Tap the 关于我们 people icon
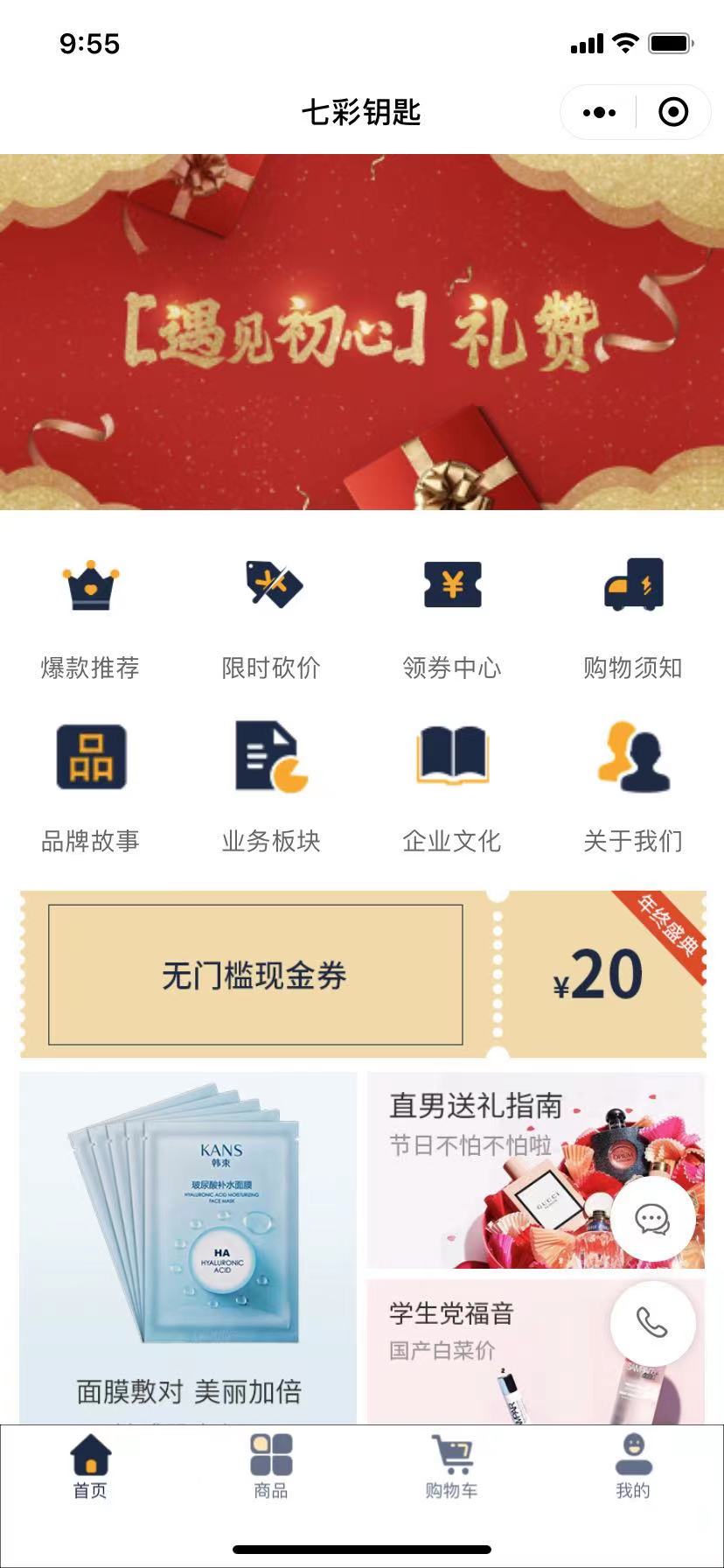The image size is (724, 1568). 633,759
